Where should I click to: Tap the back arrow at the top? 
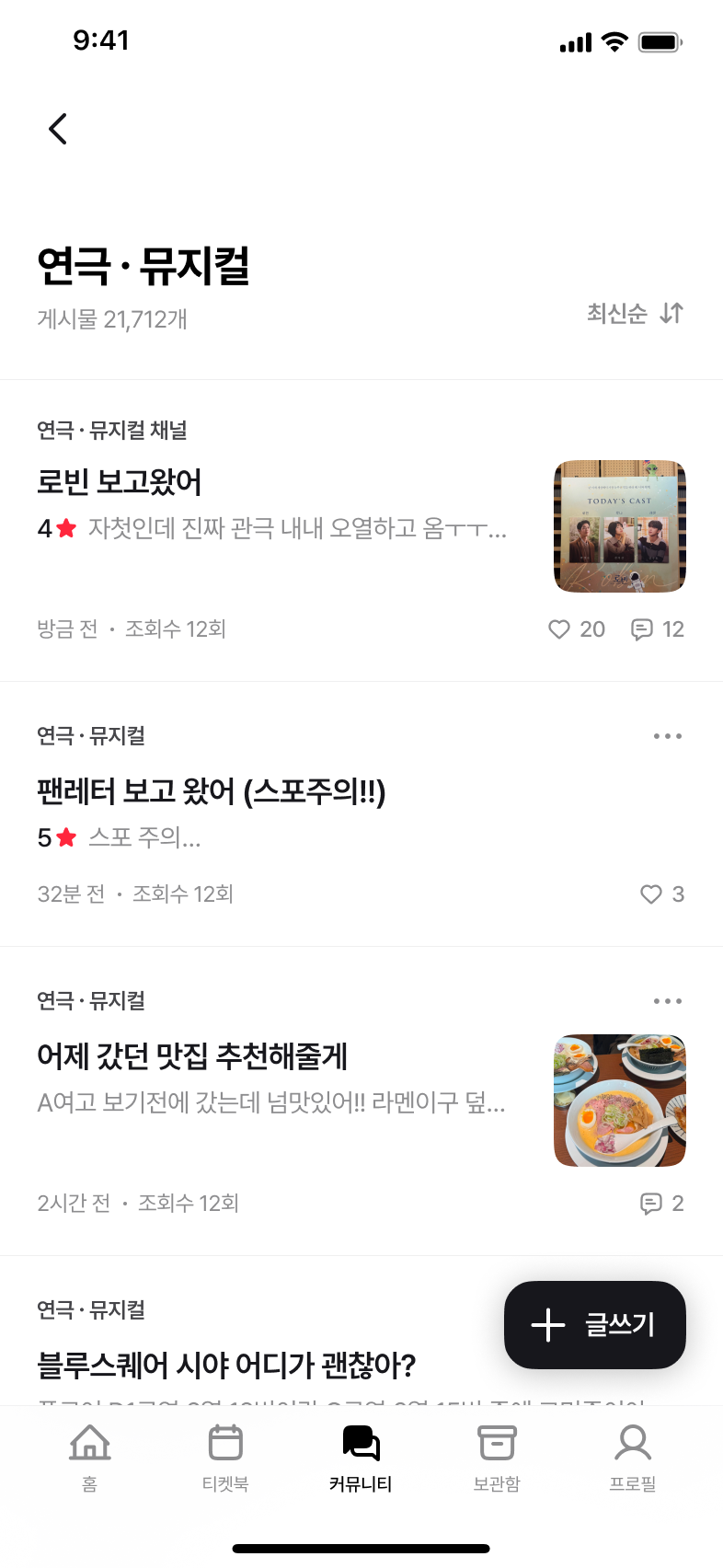[58, 129]
